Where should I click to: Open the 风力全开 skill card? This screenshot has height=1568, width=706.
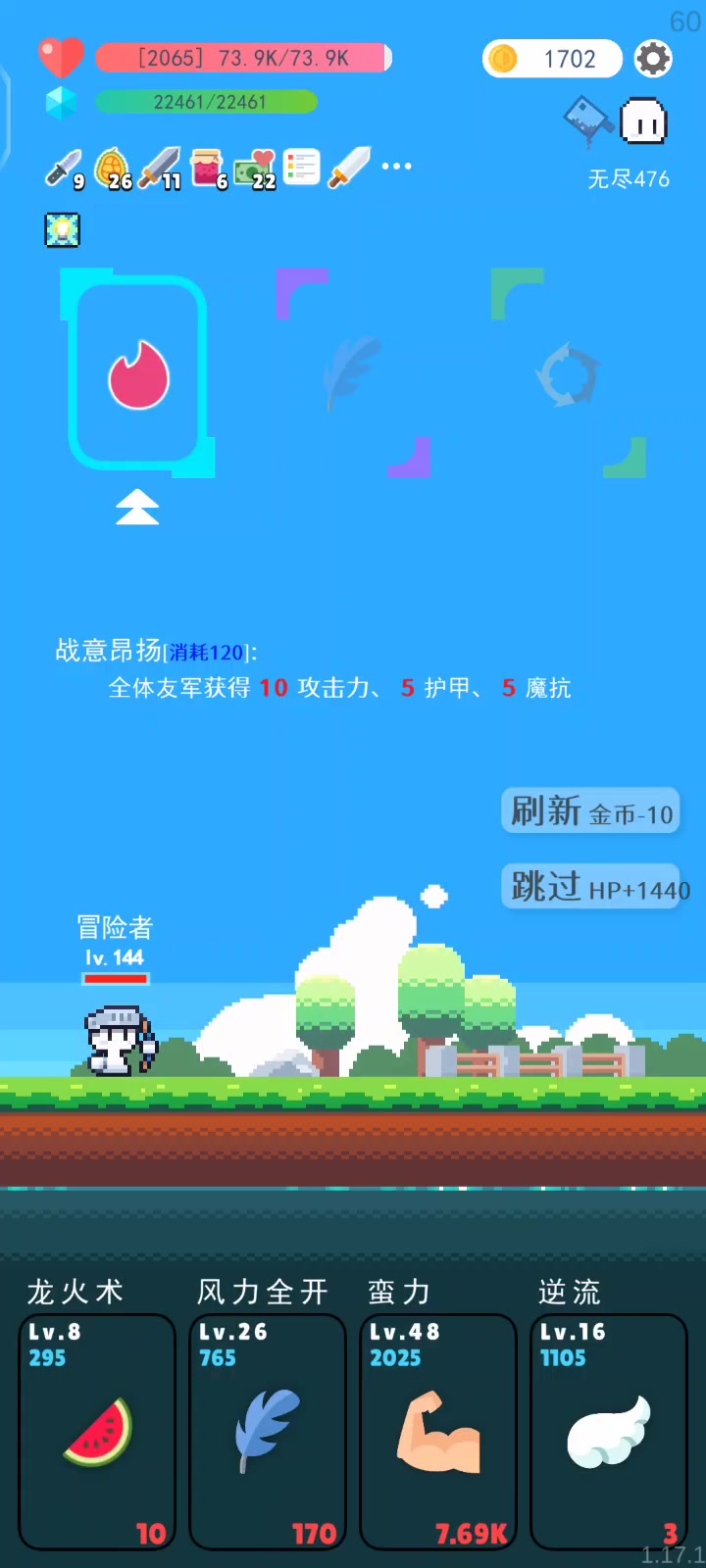[268, 1432]
